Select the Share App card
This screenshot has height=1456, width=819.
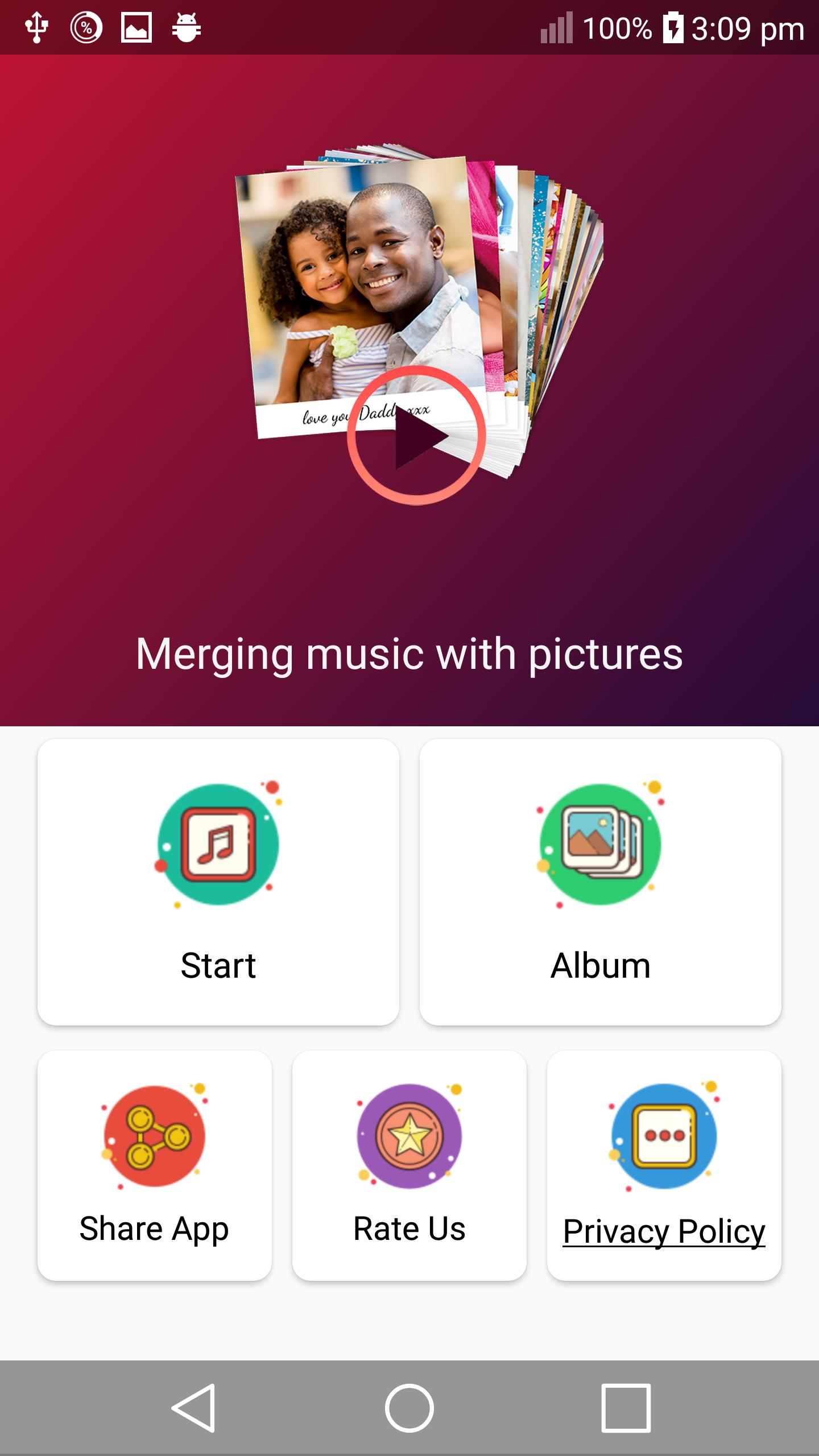pyautogui.click(x=155, y=1165)
